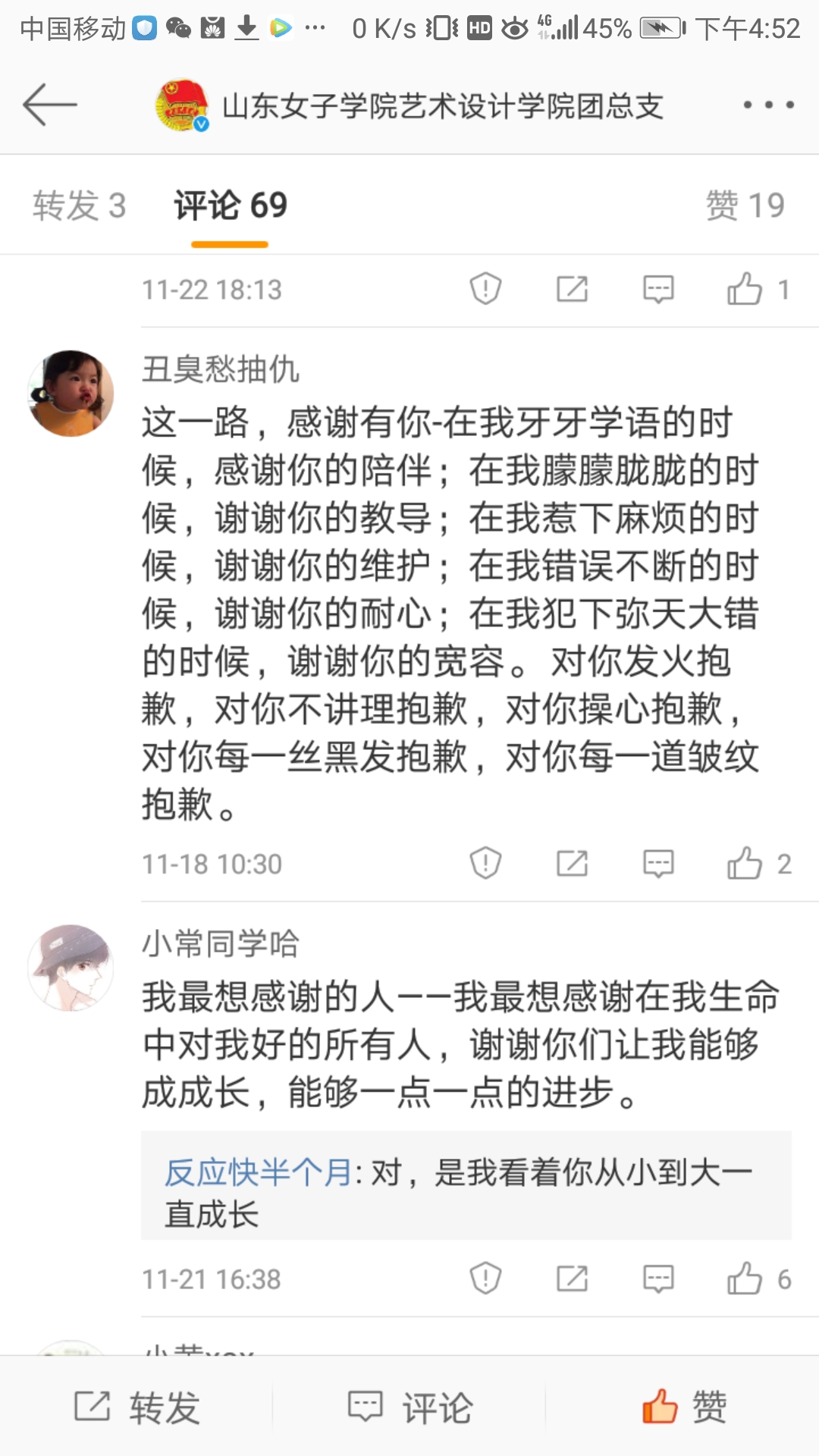Report the comment dated 11-18 10:30

click(x=485, y=864)
